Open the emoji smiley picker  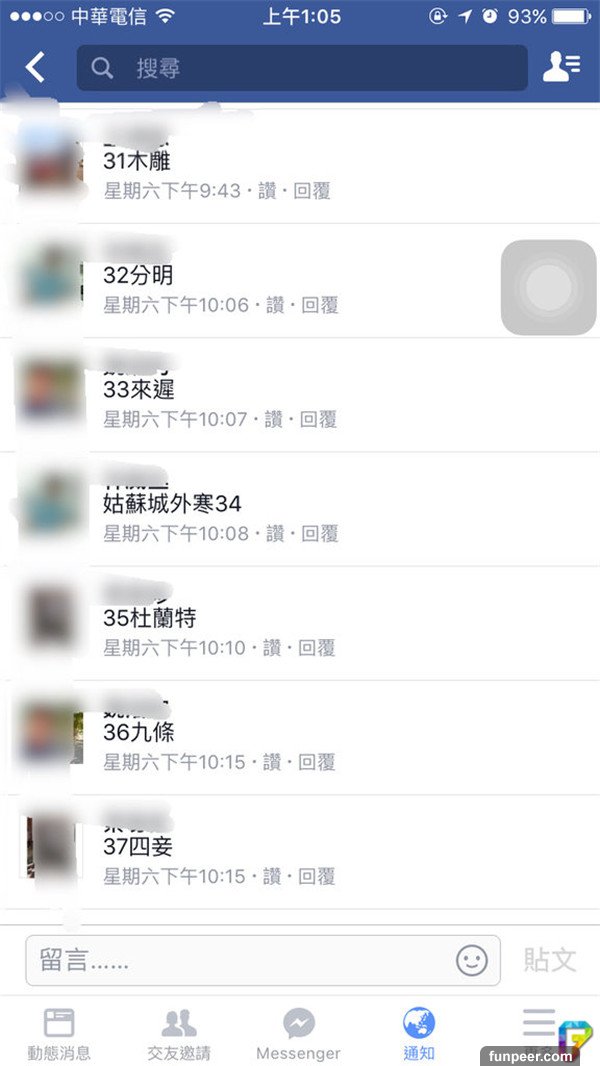472,961
